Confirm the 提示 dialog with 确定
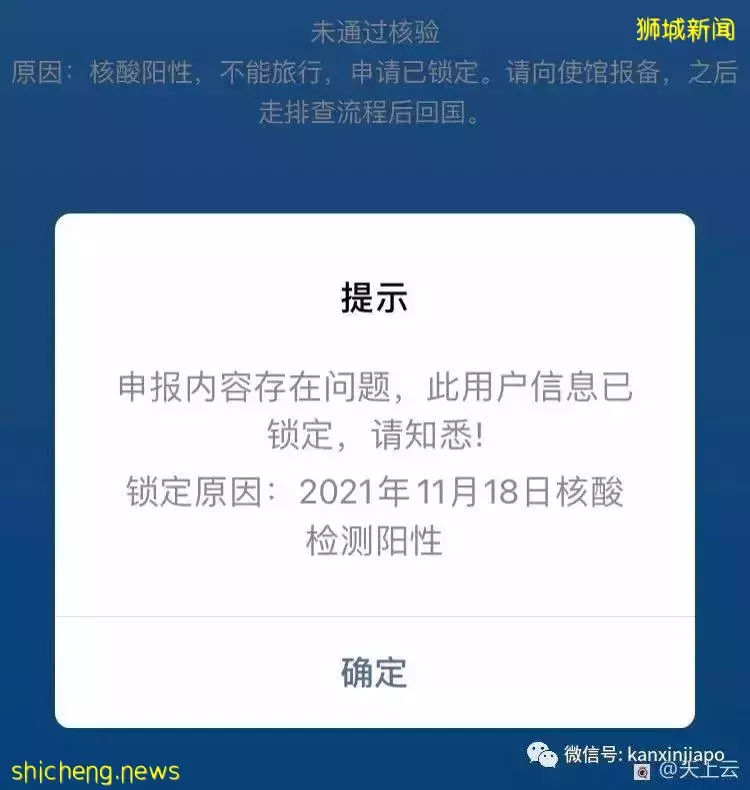This screenshot has width=750, height=790. coord(374,672)
